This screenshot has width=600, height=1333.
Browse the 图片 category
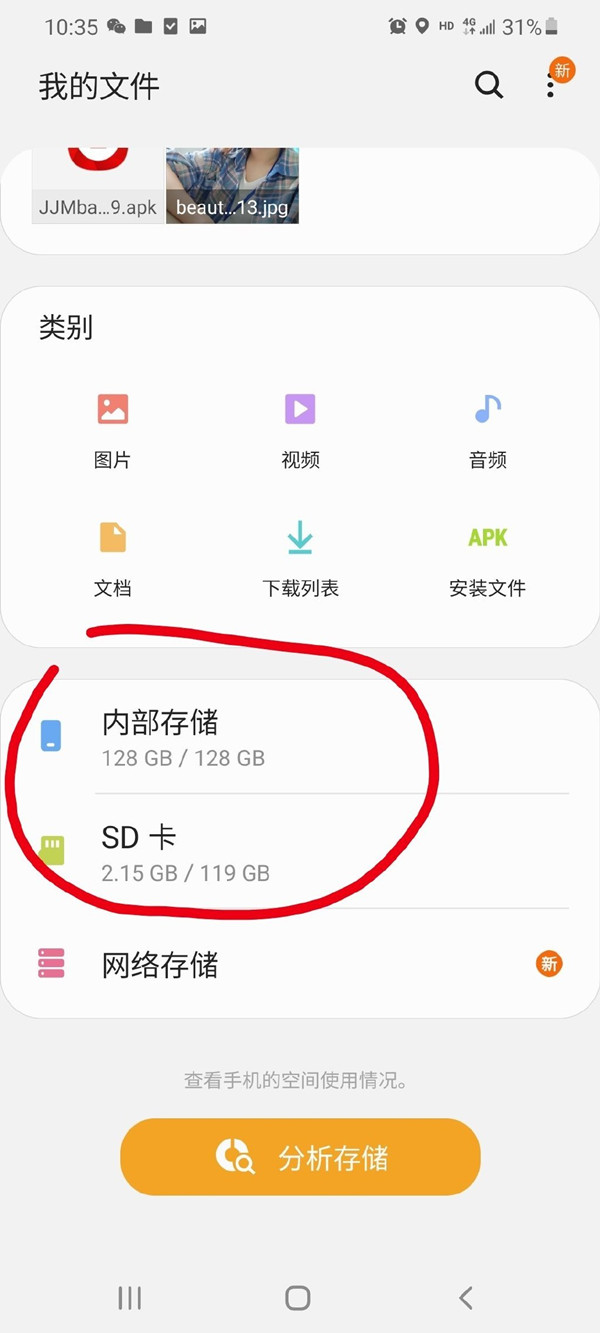112,428
